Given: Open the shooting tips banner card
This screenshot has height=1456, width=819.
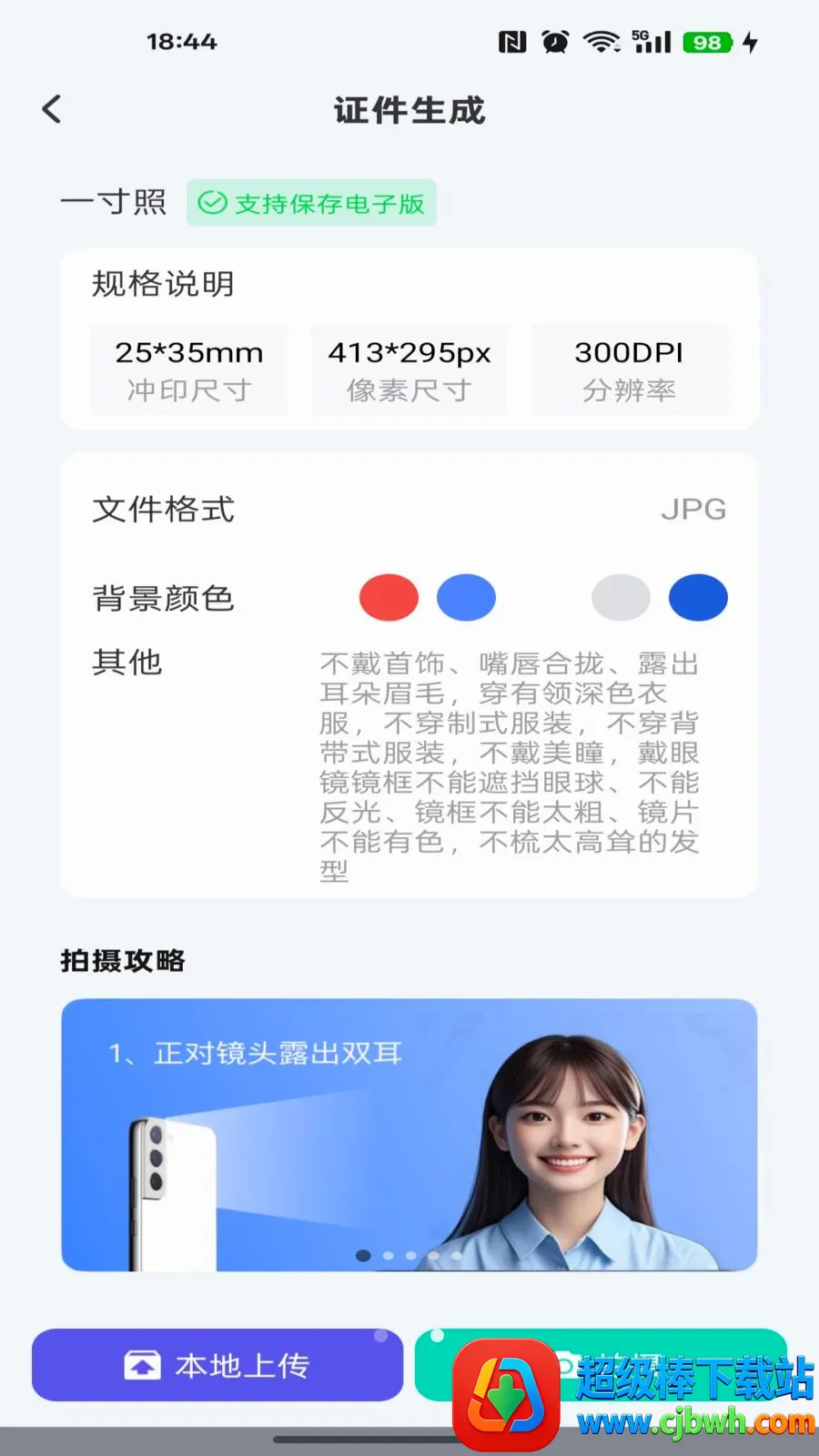Looking at the screenshot, I should point(409,1135).
